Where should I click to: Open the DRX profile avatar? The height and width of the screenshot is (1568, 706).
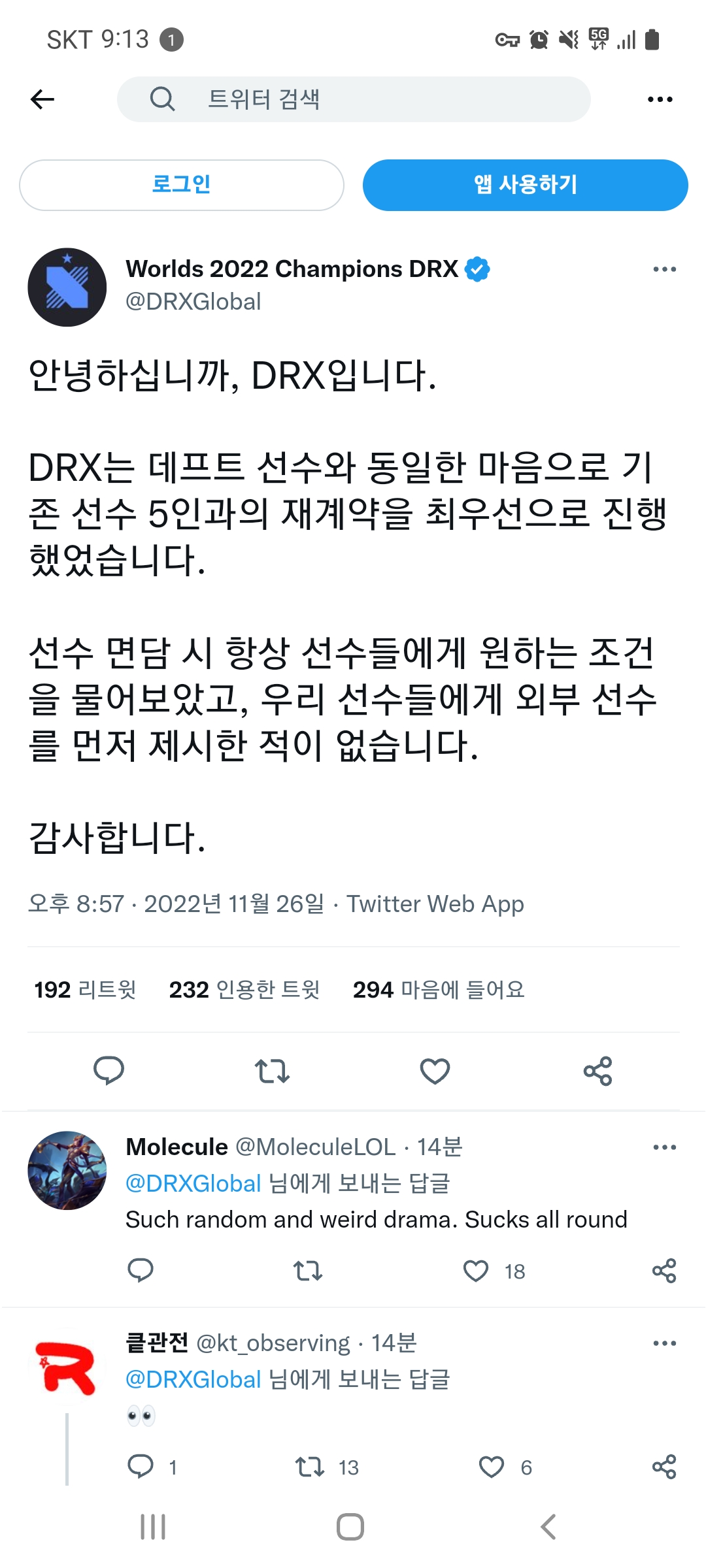(67, 287)
